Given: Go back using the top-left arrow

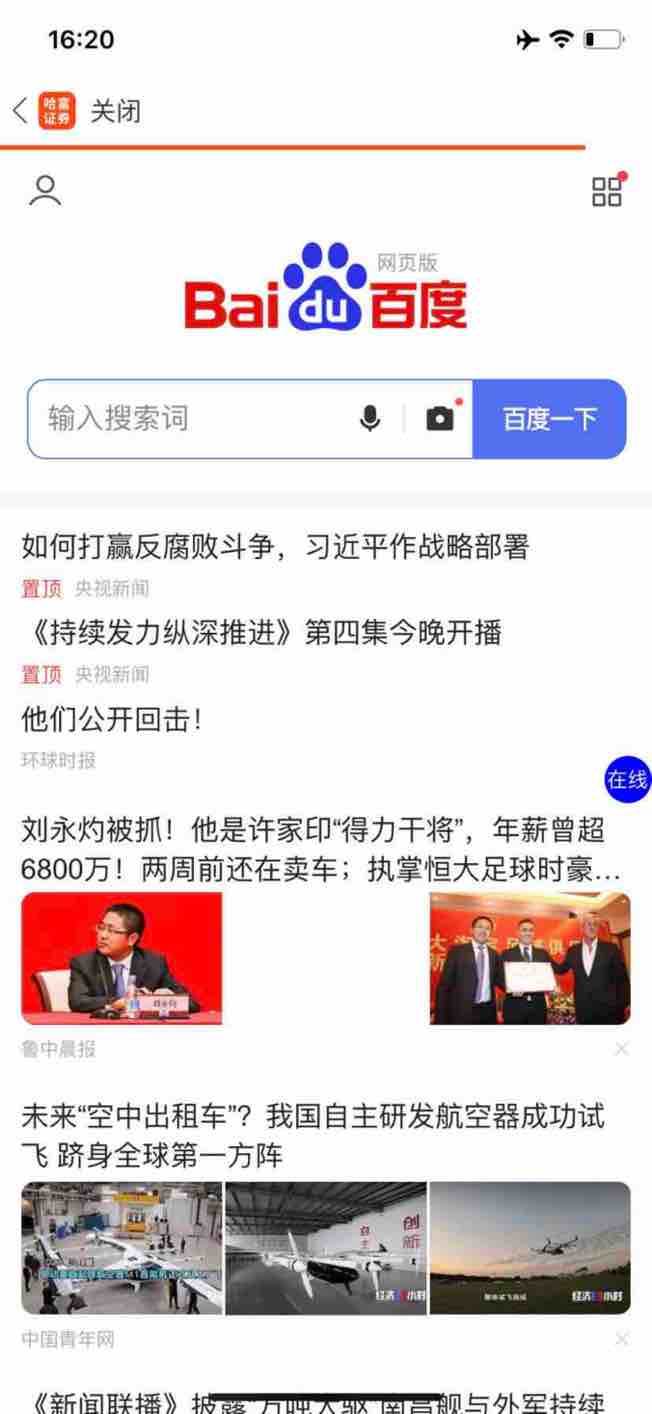Looking at the screenshot, I should [20, 111].
